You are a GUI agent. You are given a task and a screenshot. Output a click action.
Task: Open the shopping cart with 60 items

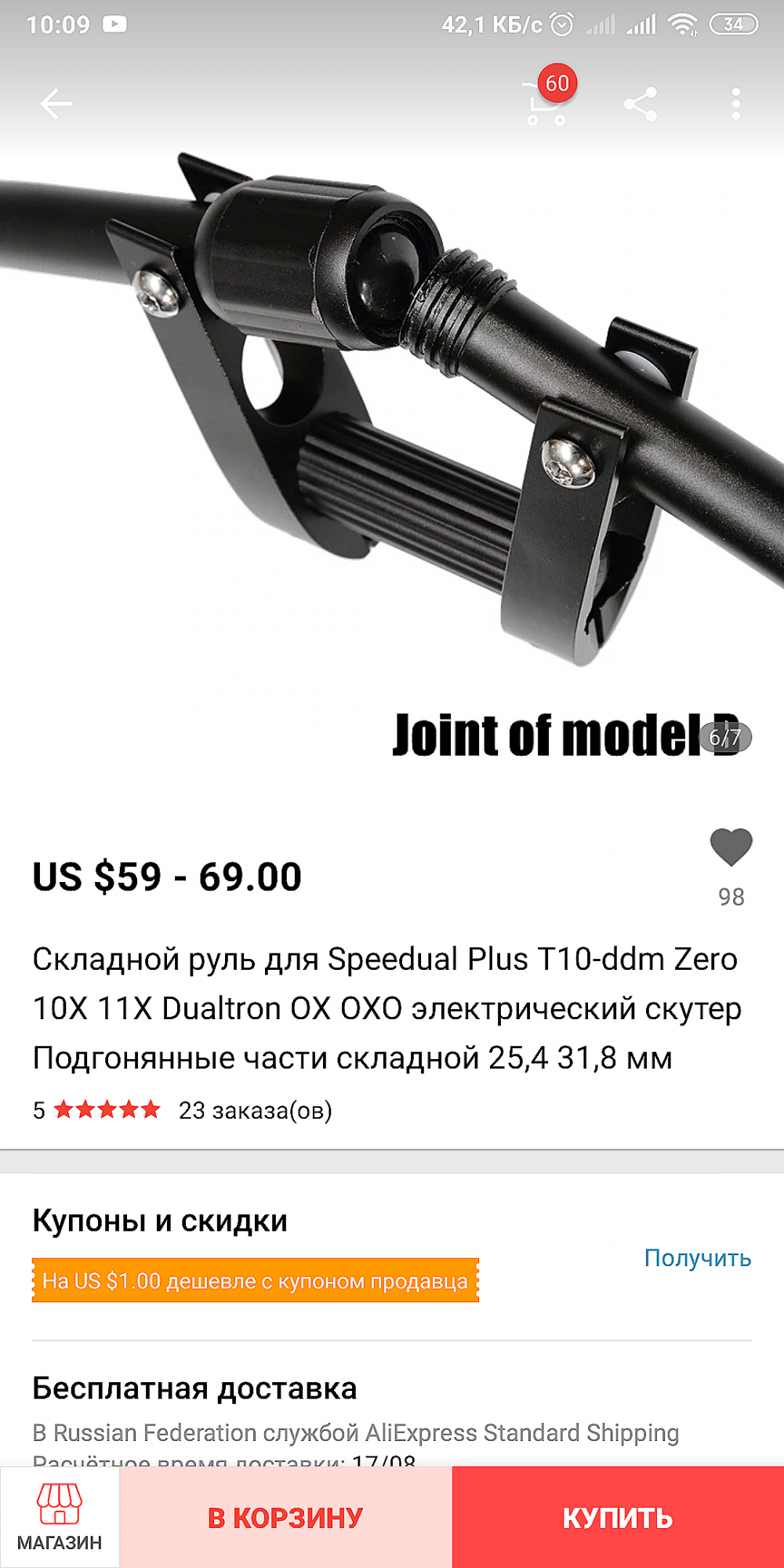[547, 104]
